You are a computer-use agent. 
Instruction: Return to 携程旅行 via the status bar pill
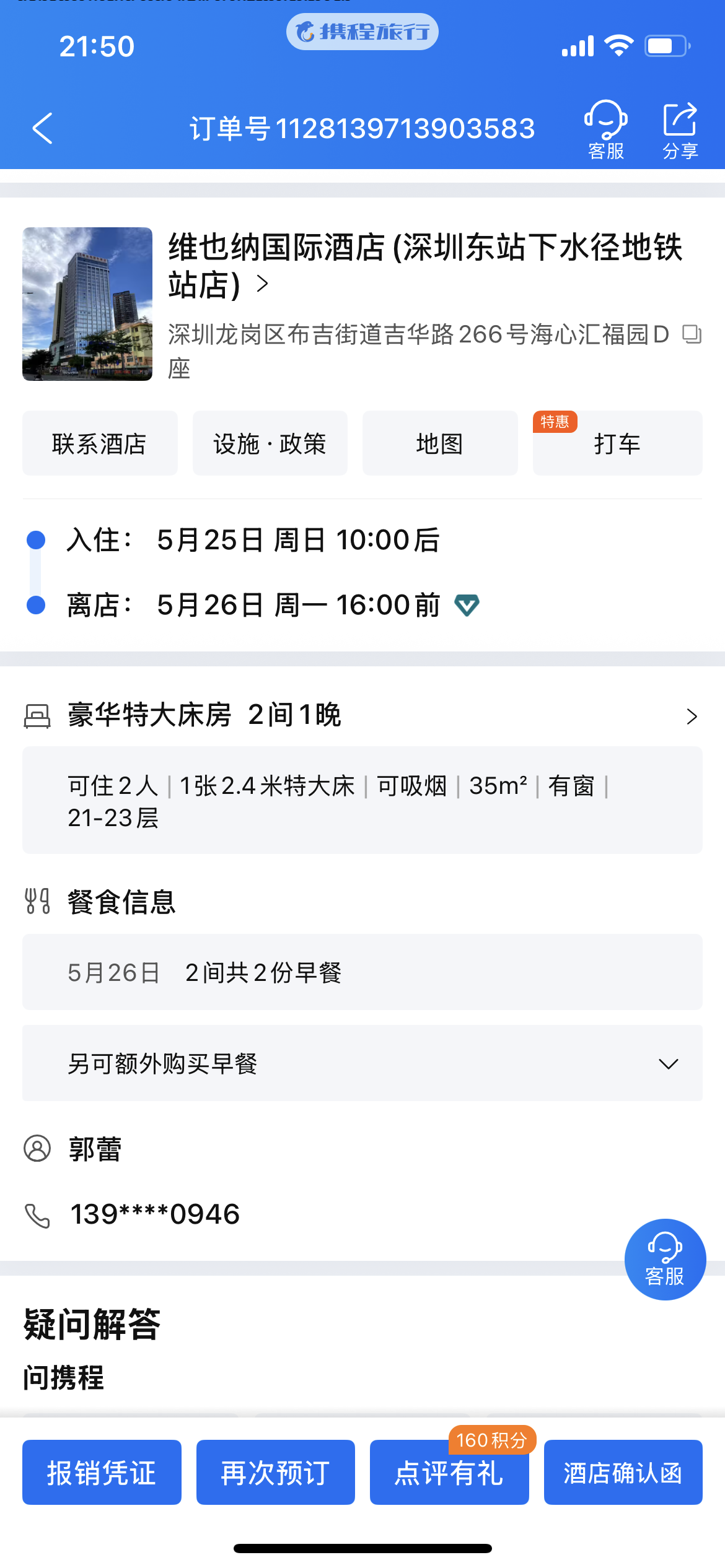pos(362,32)
